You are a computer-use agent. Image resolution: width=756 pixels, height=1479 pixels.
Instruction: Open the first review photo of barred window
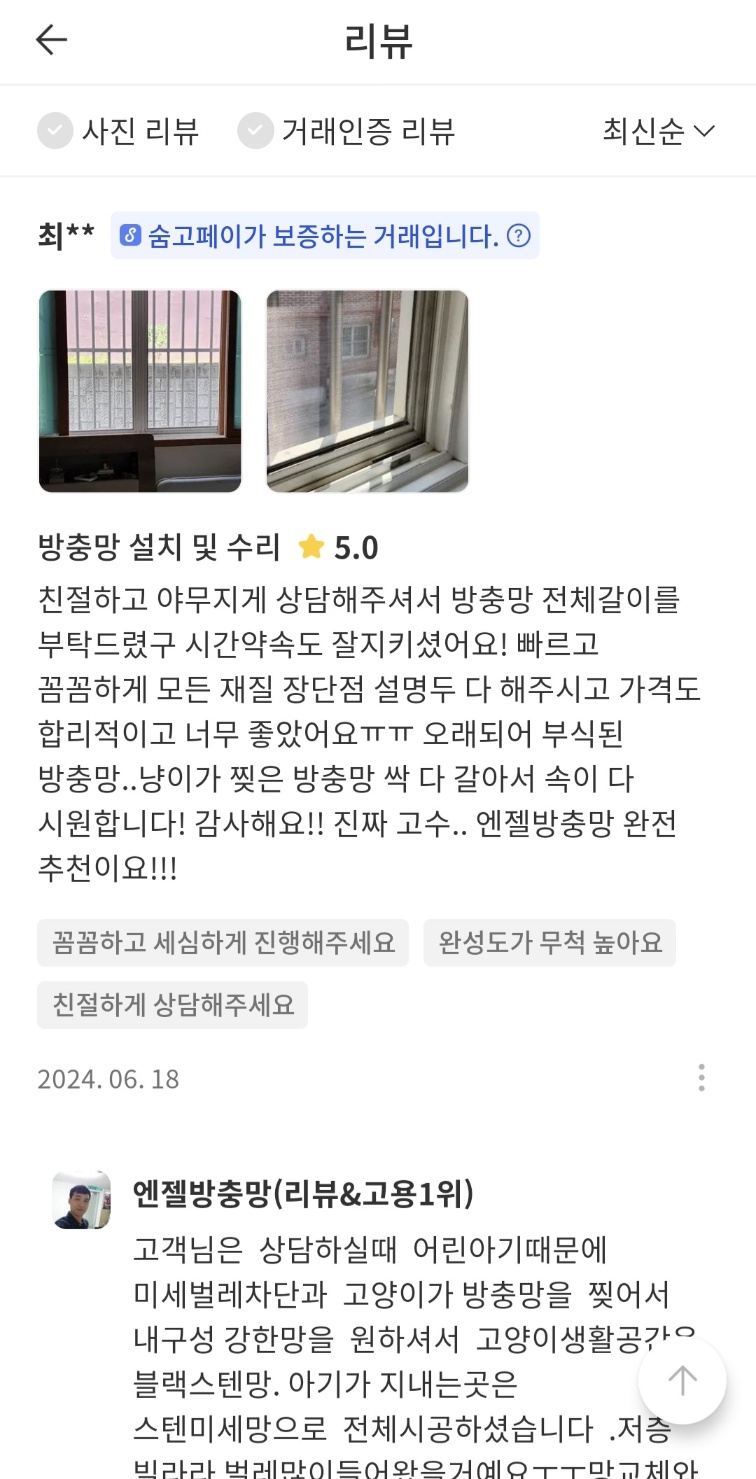140,391
